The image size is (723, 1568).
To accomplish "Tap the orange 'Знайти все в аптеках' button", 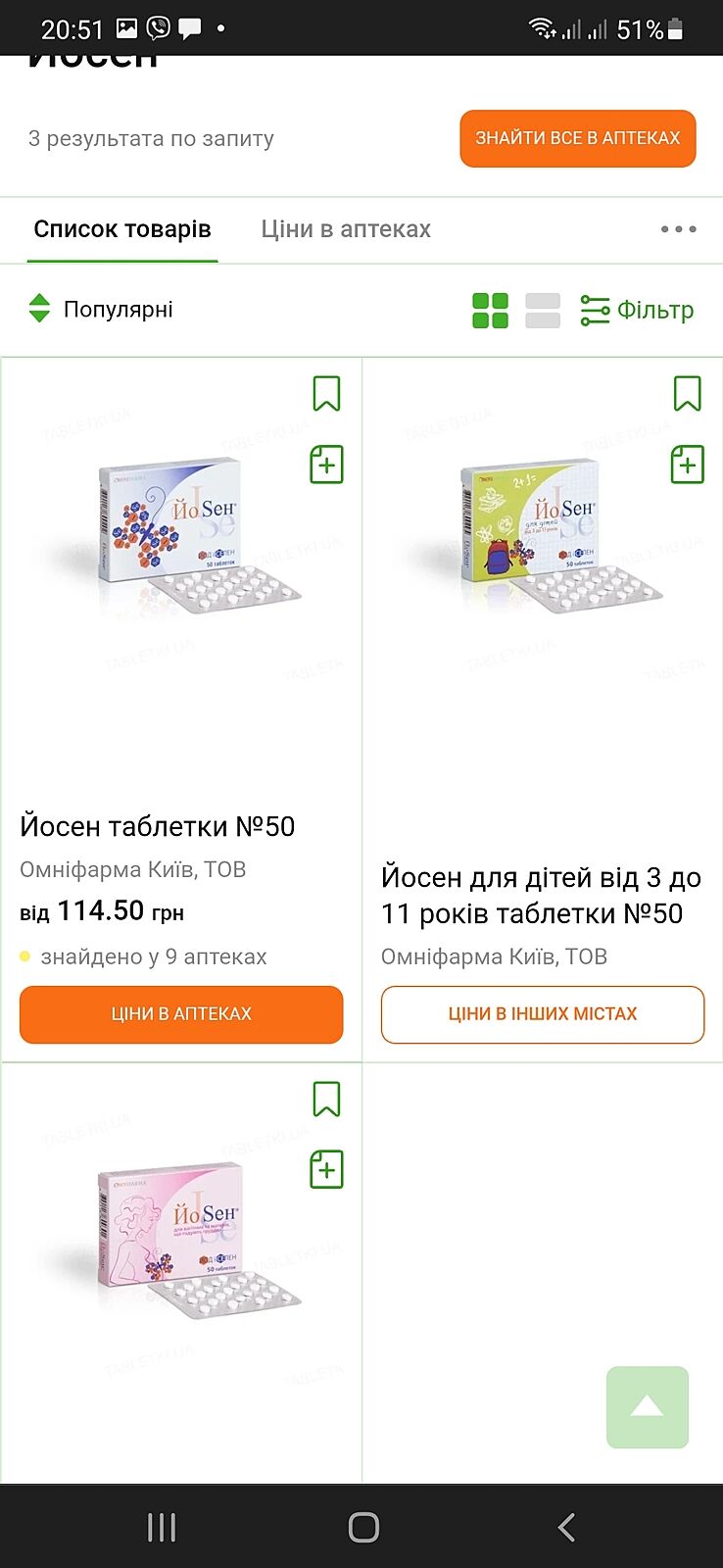I will pos(577,138).
